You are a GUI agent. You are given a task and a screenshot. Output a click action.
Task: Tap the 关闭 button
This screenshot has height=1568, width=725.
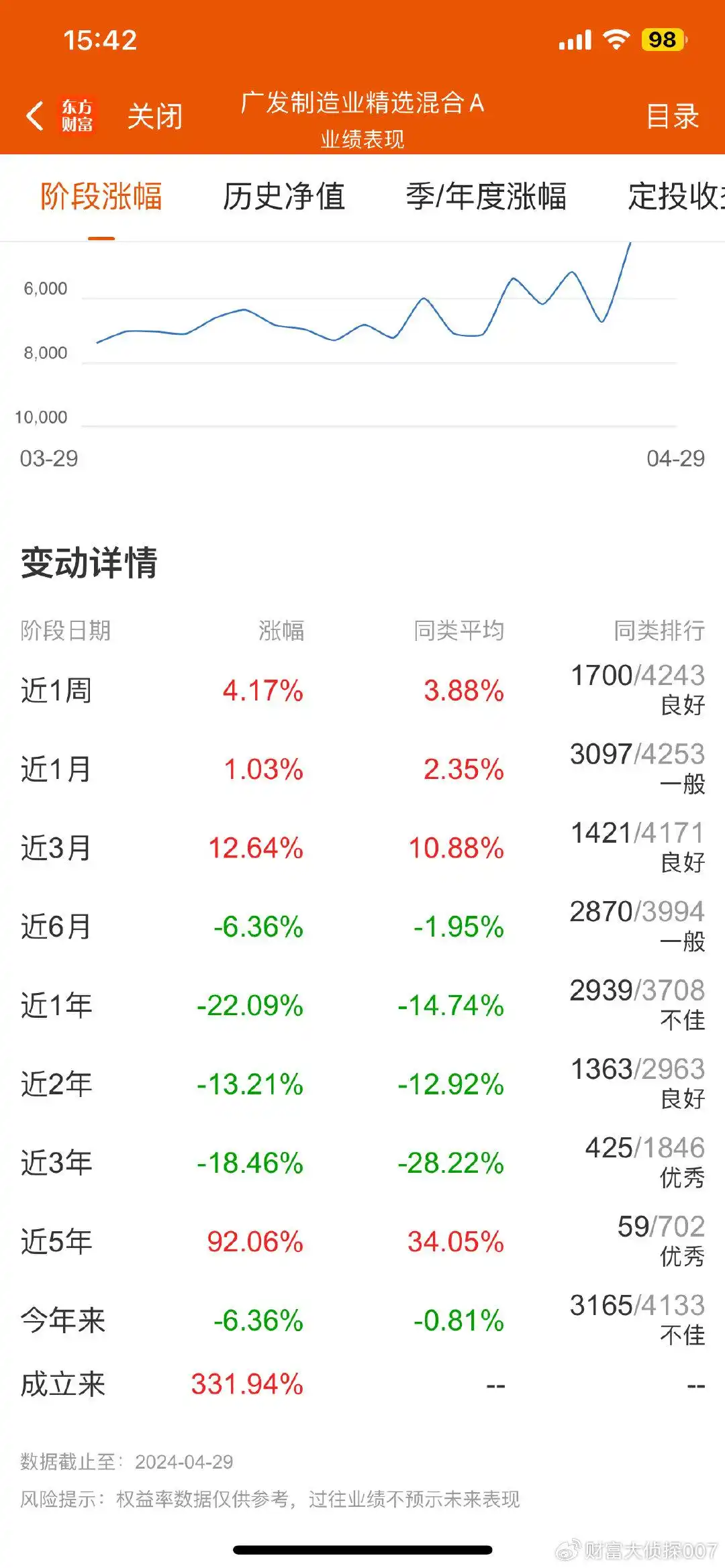154,115
